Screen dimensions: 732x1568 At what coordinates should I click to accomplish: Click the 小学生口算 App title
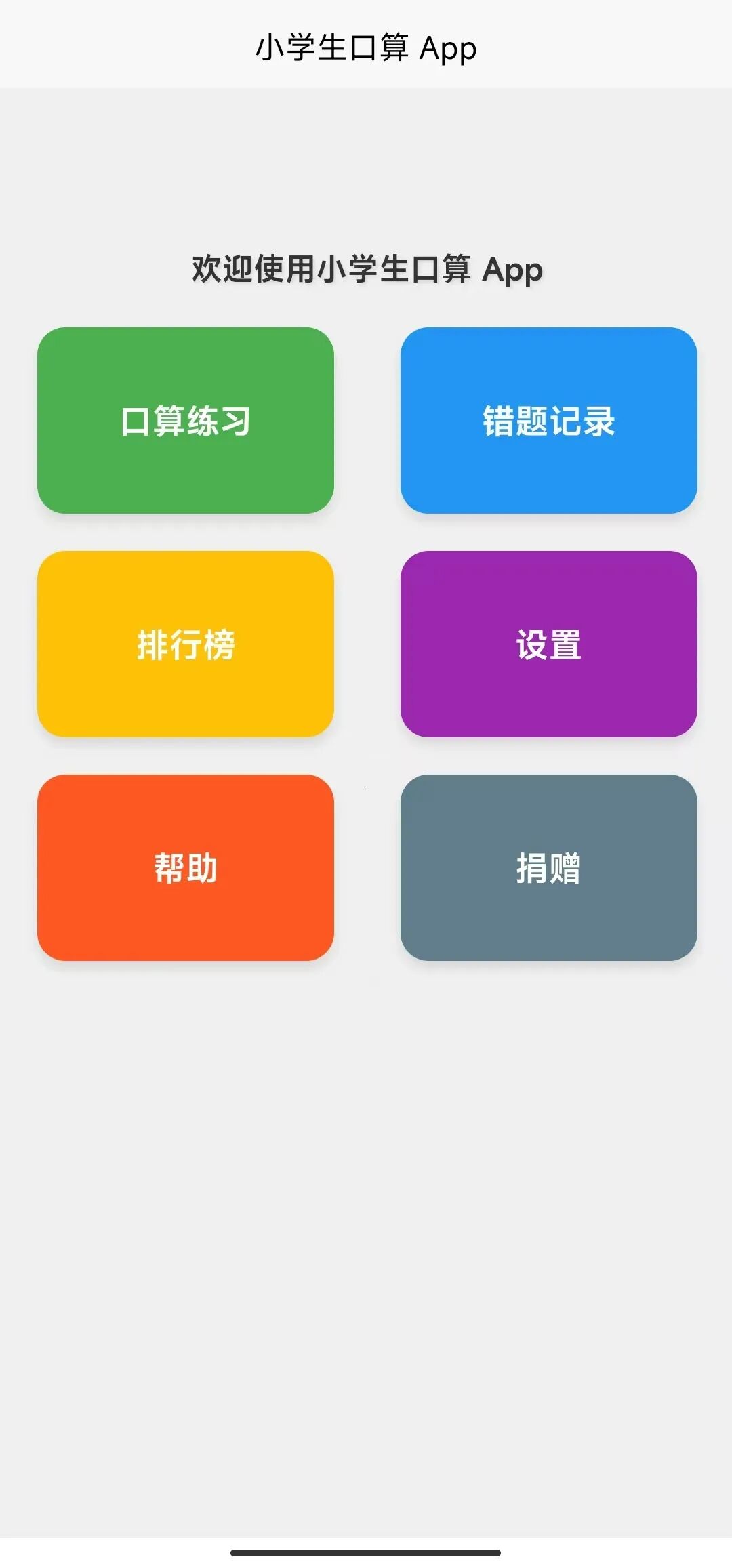click(x=366, y=47)
